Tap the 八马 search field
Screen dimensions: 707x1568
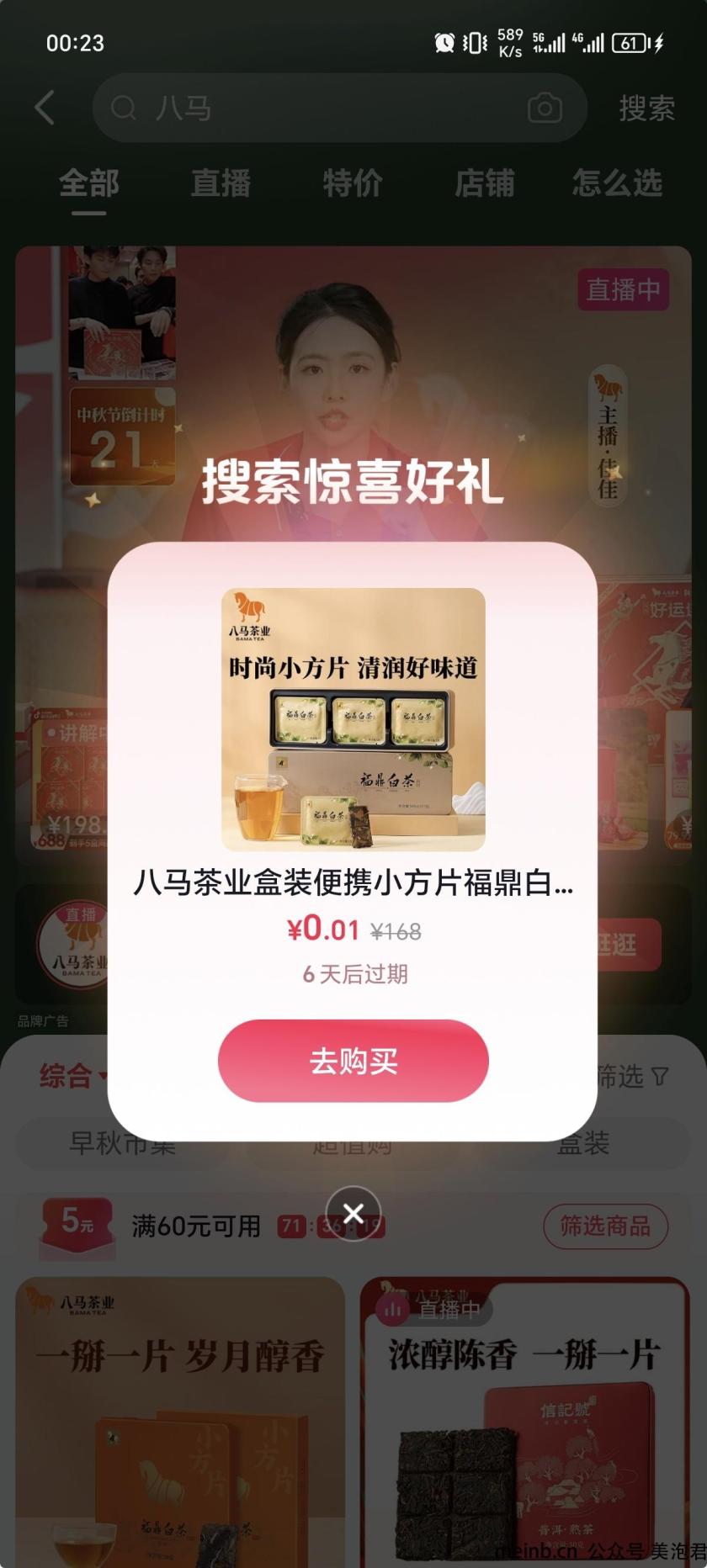(320, 108)
